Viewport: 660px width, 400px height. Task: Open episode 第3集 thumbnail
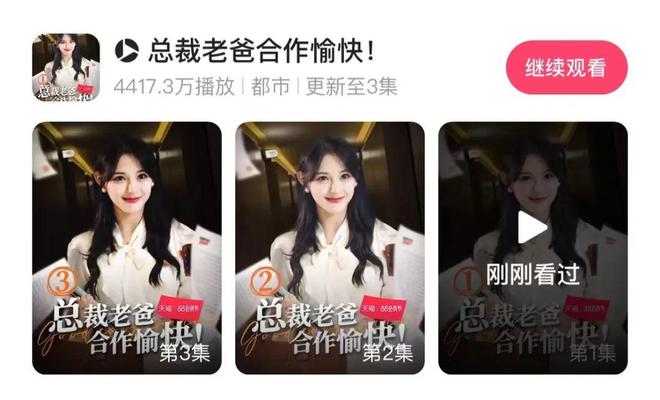[x=126, y=247]
